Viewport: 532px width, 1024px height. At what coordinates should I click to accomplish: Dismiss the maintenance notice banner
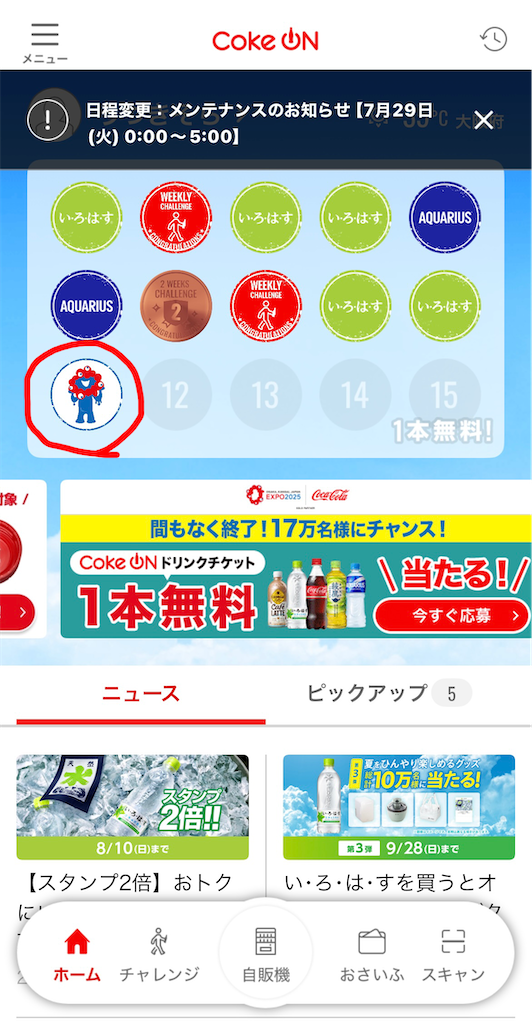coord(484,120)
